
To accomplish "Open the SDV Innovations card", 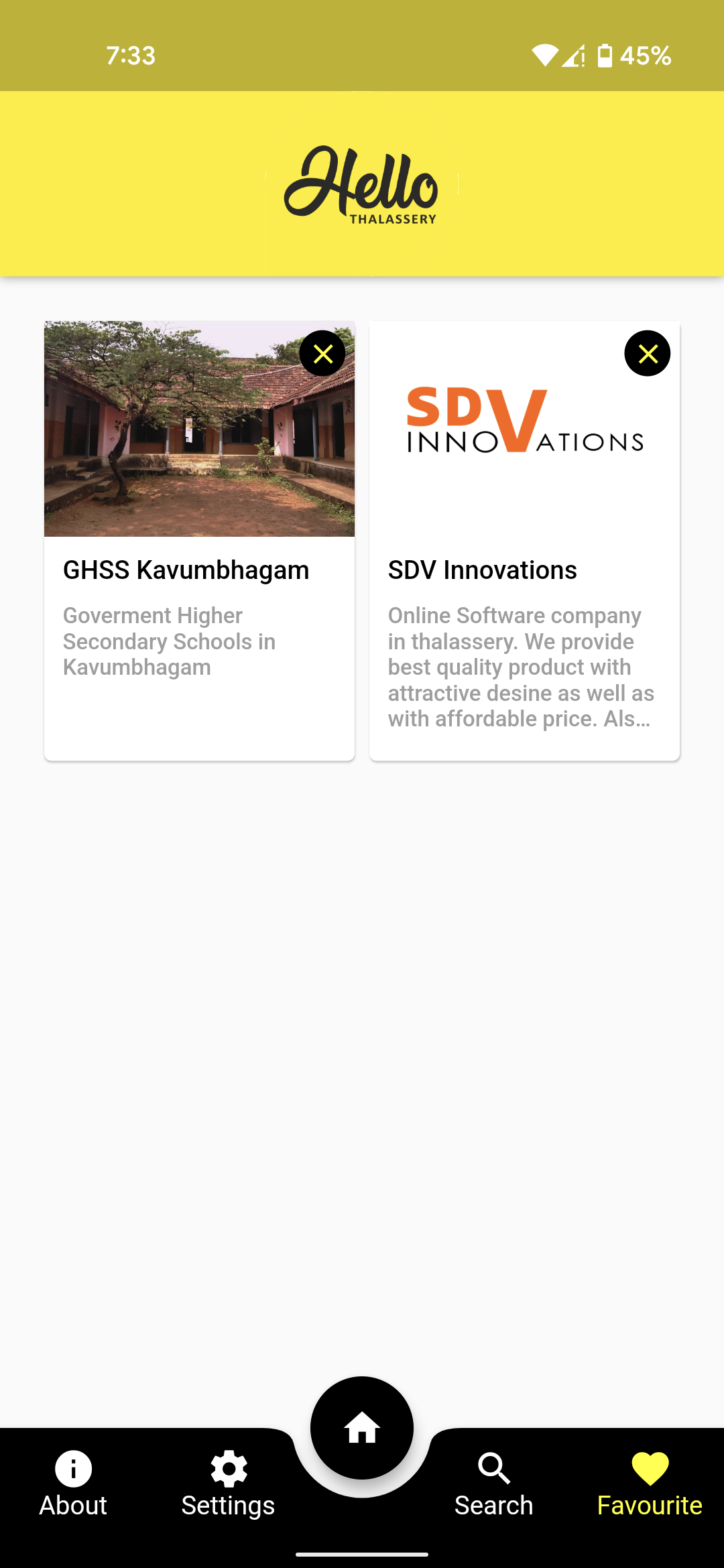I will [x=524, y=570].
